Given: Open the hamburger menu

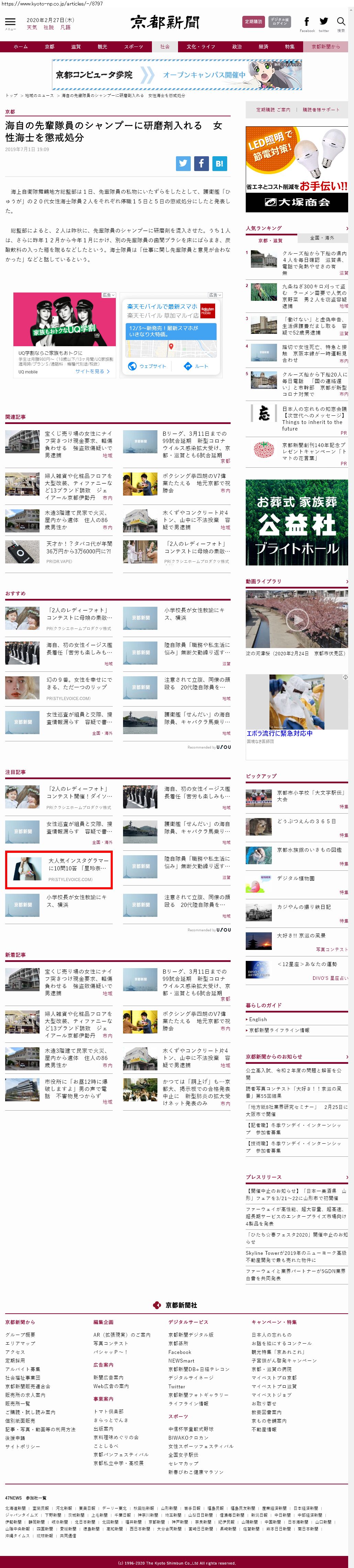Looking at the screenshot, I should tap(10, 22).
